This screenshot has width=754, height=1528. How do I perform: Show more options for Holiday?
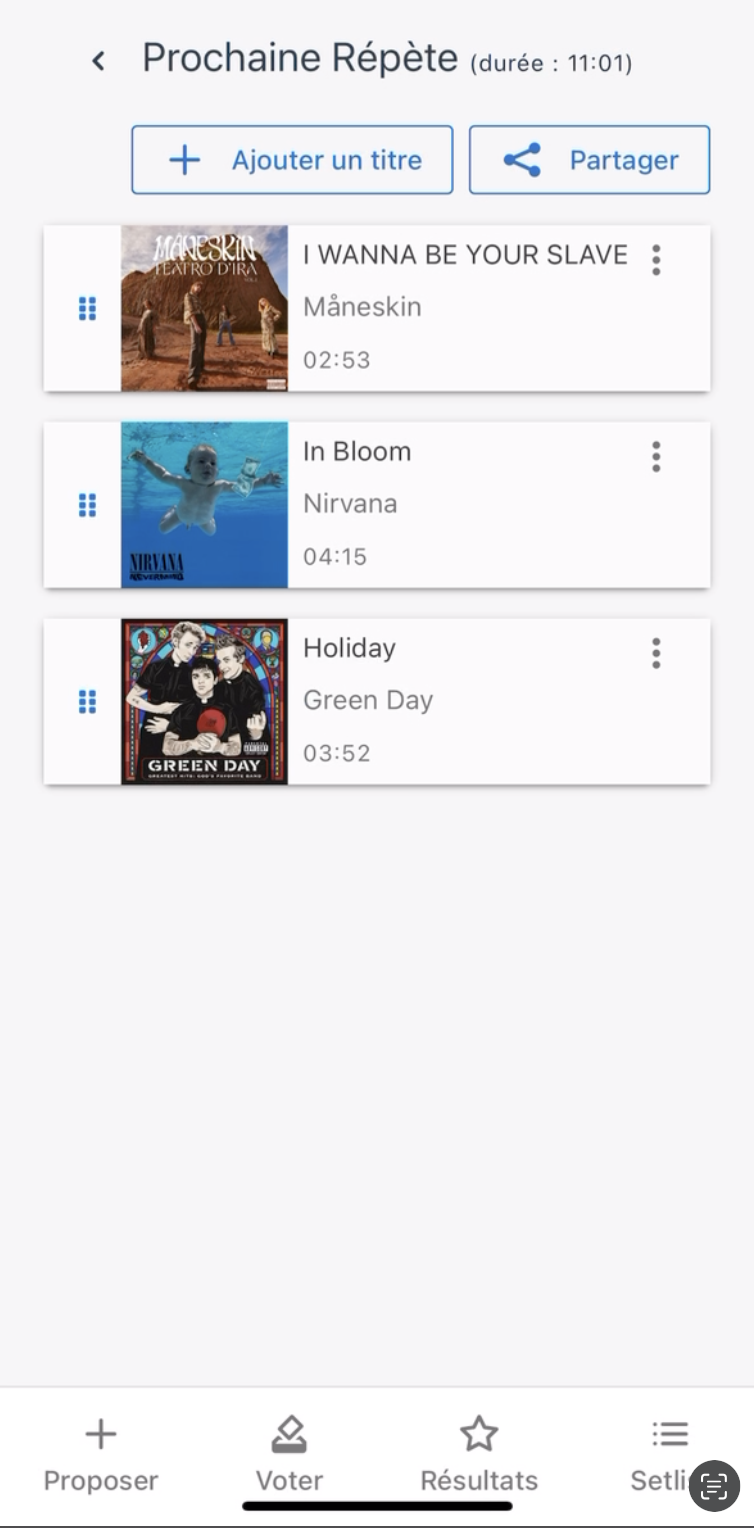(656, 653)
